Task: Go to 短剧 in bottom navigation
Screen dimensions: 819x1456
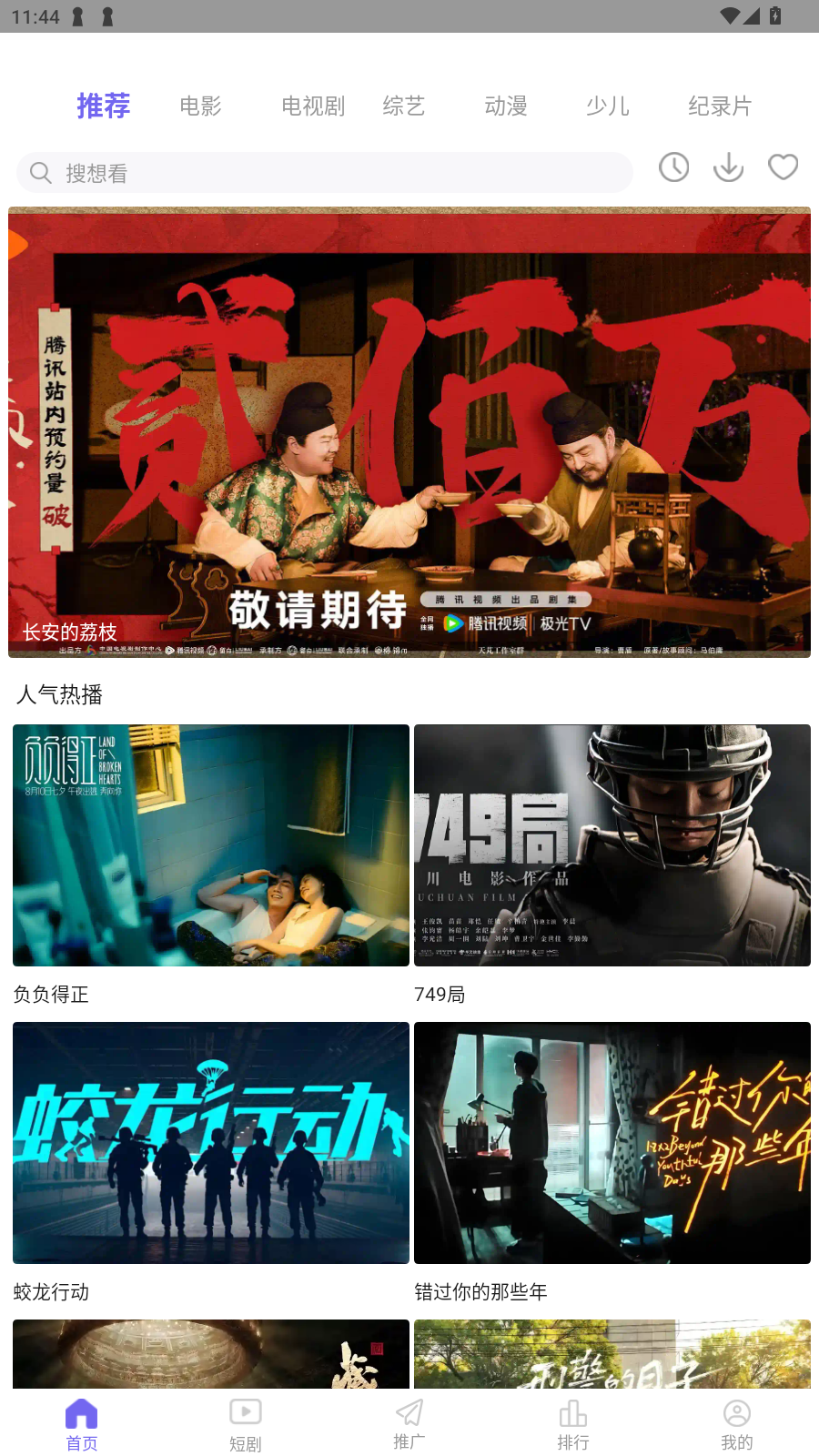Action: tap(246, 1424)
